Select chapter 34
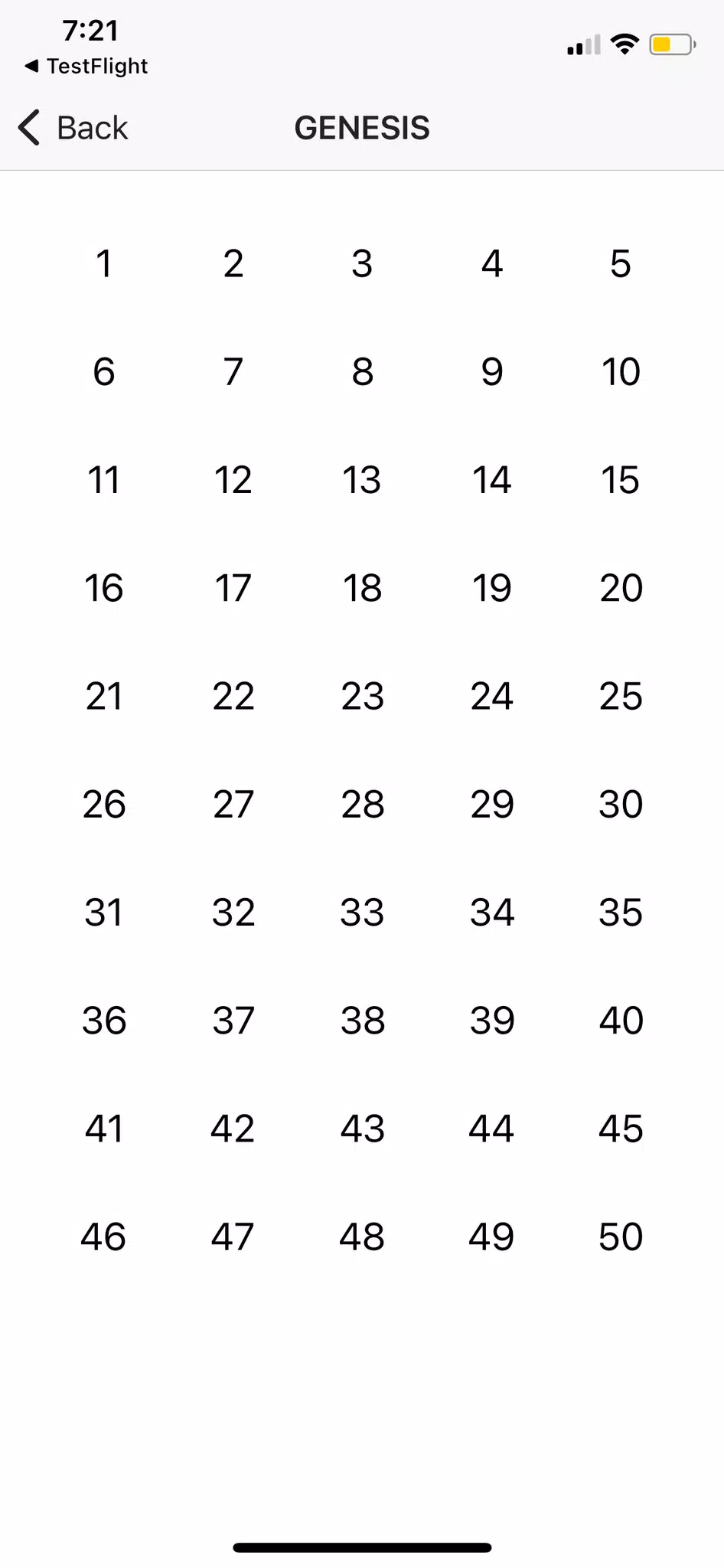Screen dimensions: 724x1568 [x=491, y=912]
